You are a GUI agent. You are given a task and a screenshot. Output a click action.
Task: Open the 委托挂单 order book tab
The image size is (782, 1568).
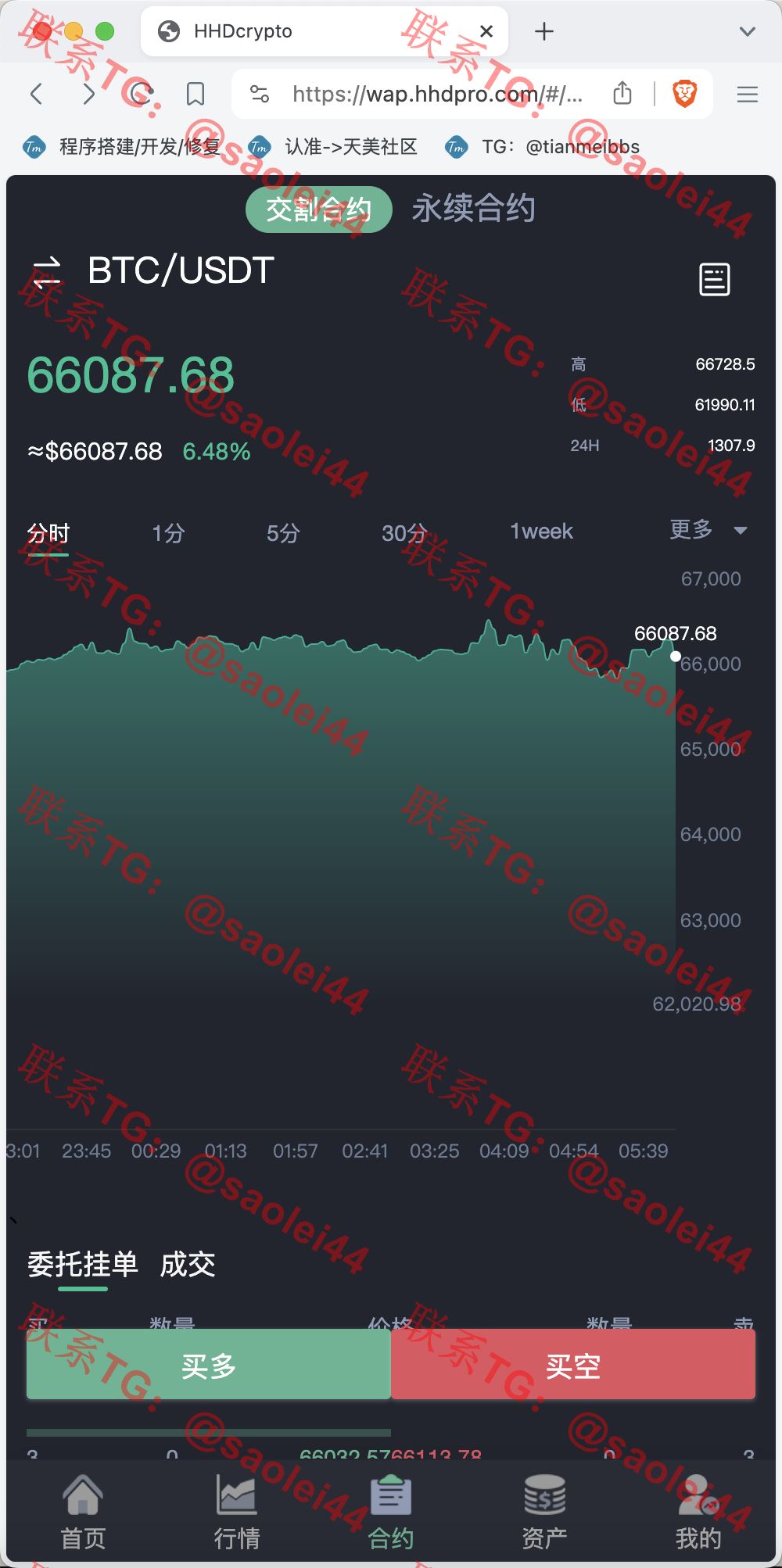coord(83,1264)
